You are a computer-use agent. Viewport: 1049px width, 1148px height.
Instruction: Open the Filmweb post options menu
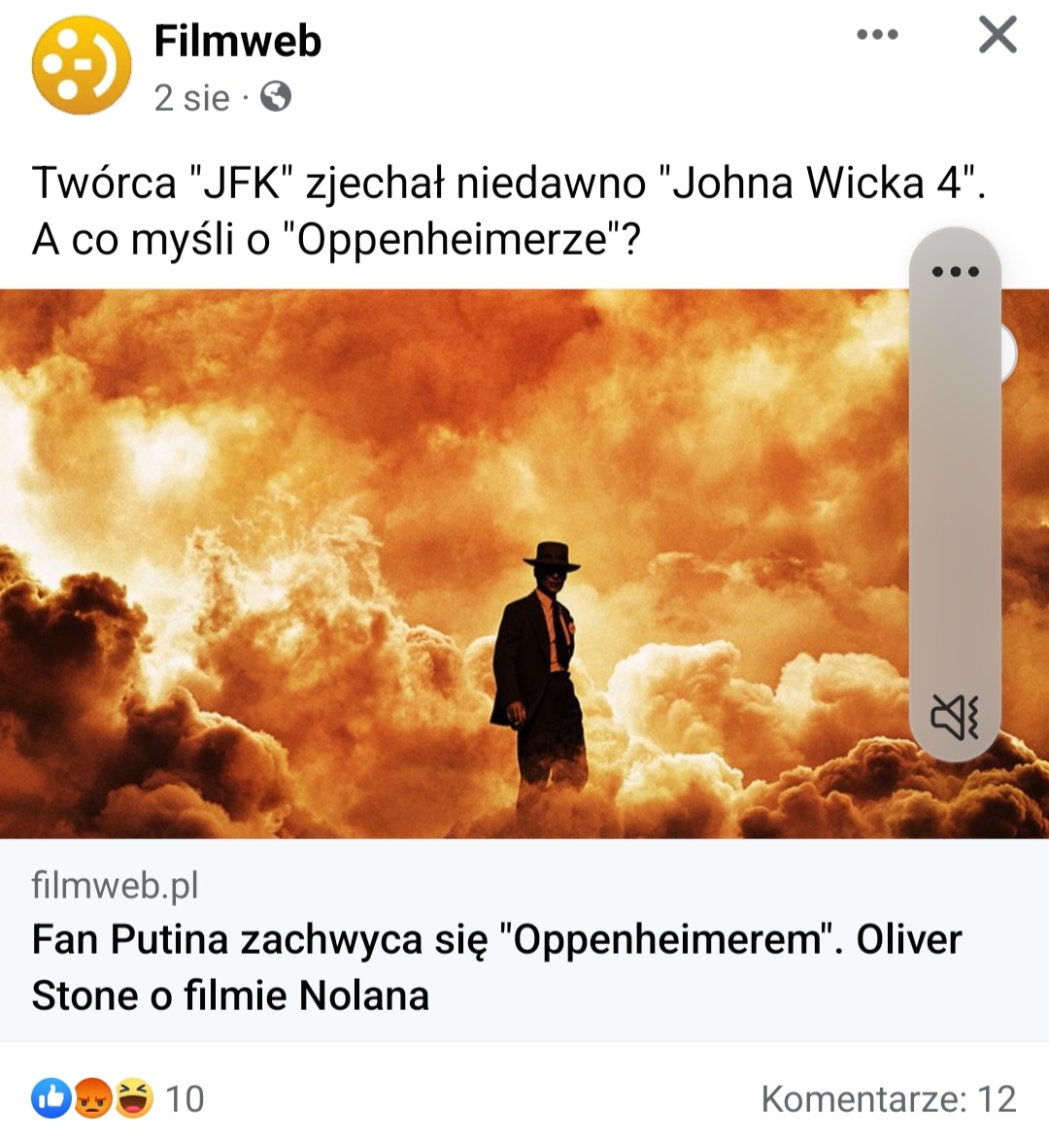click(877, 36)
